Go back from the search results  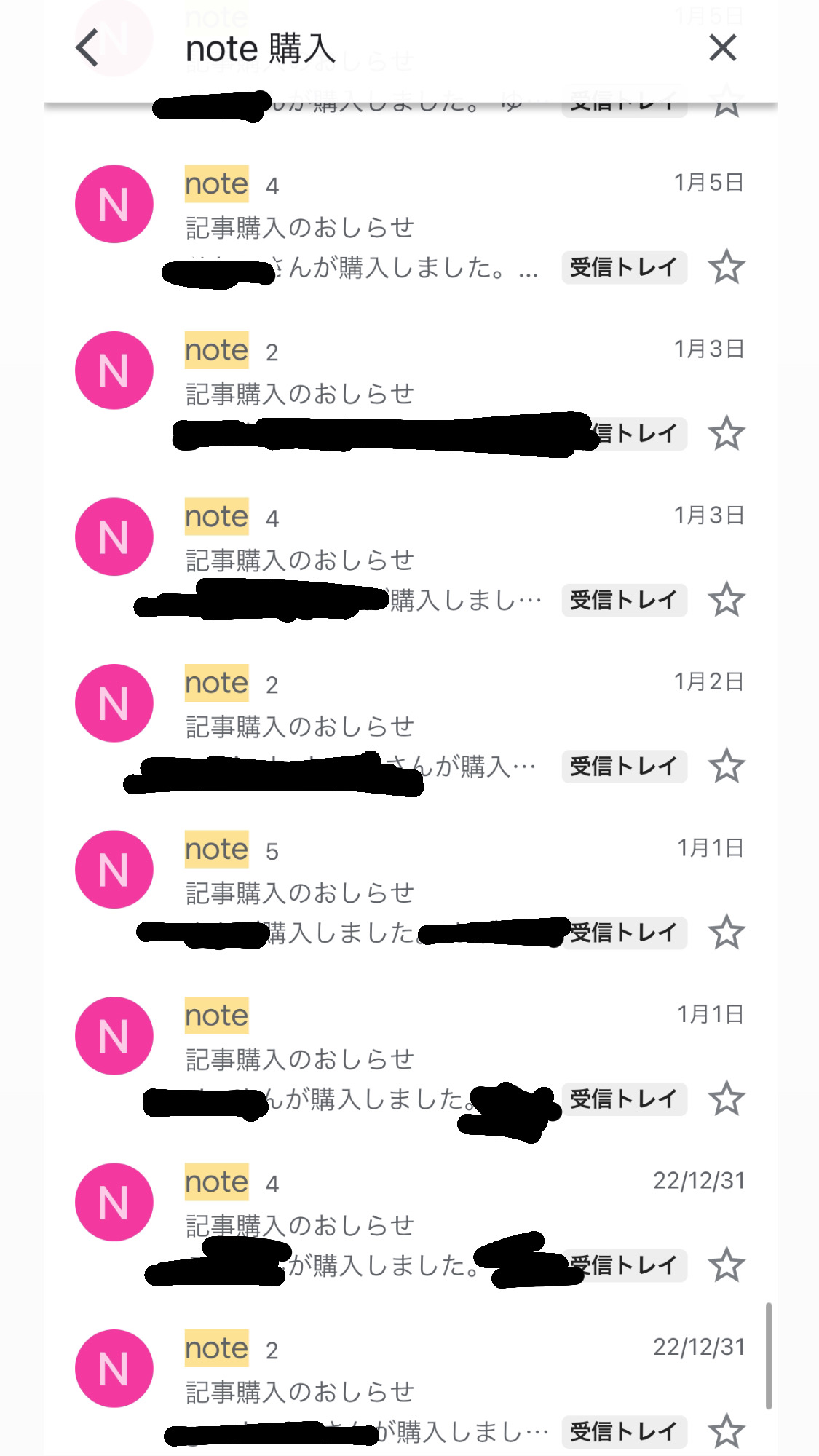coord(87,49)
